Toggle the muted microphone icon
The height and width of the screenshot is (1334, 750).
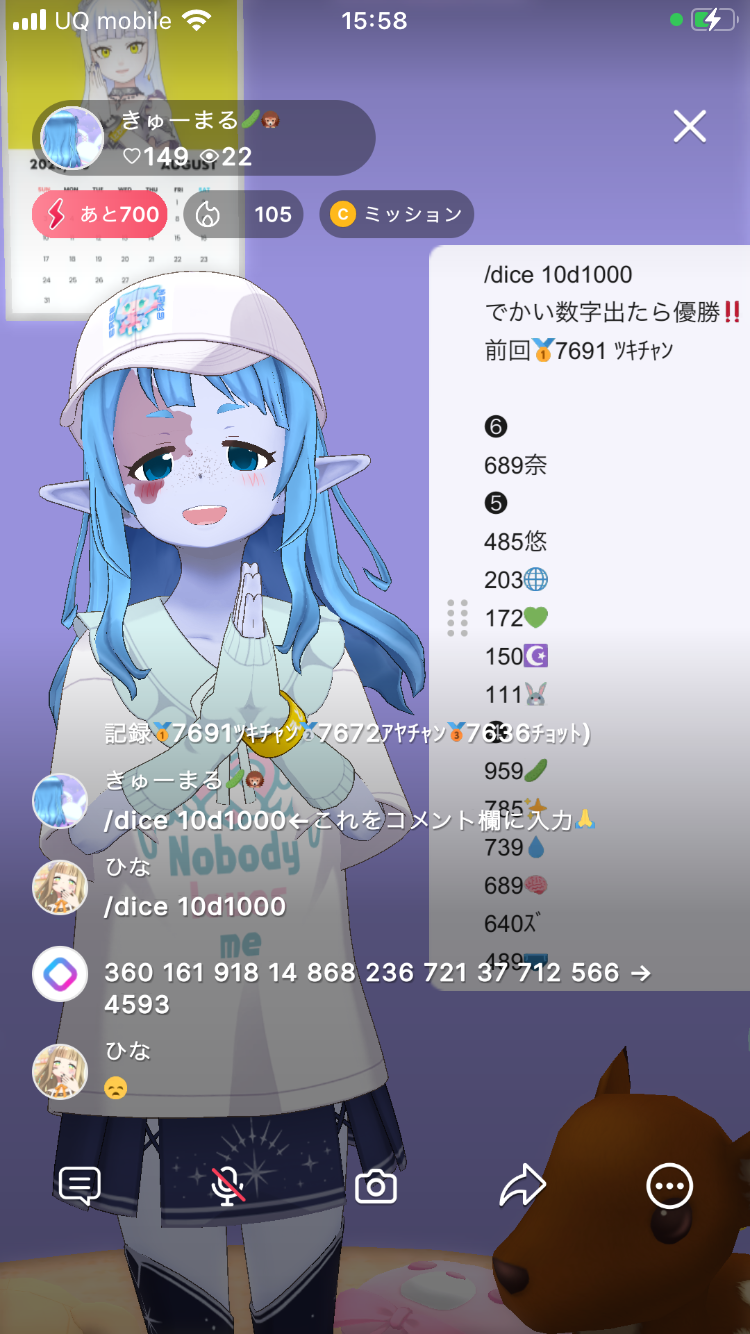[x=228, y=1186]
